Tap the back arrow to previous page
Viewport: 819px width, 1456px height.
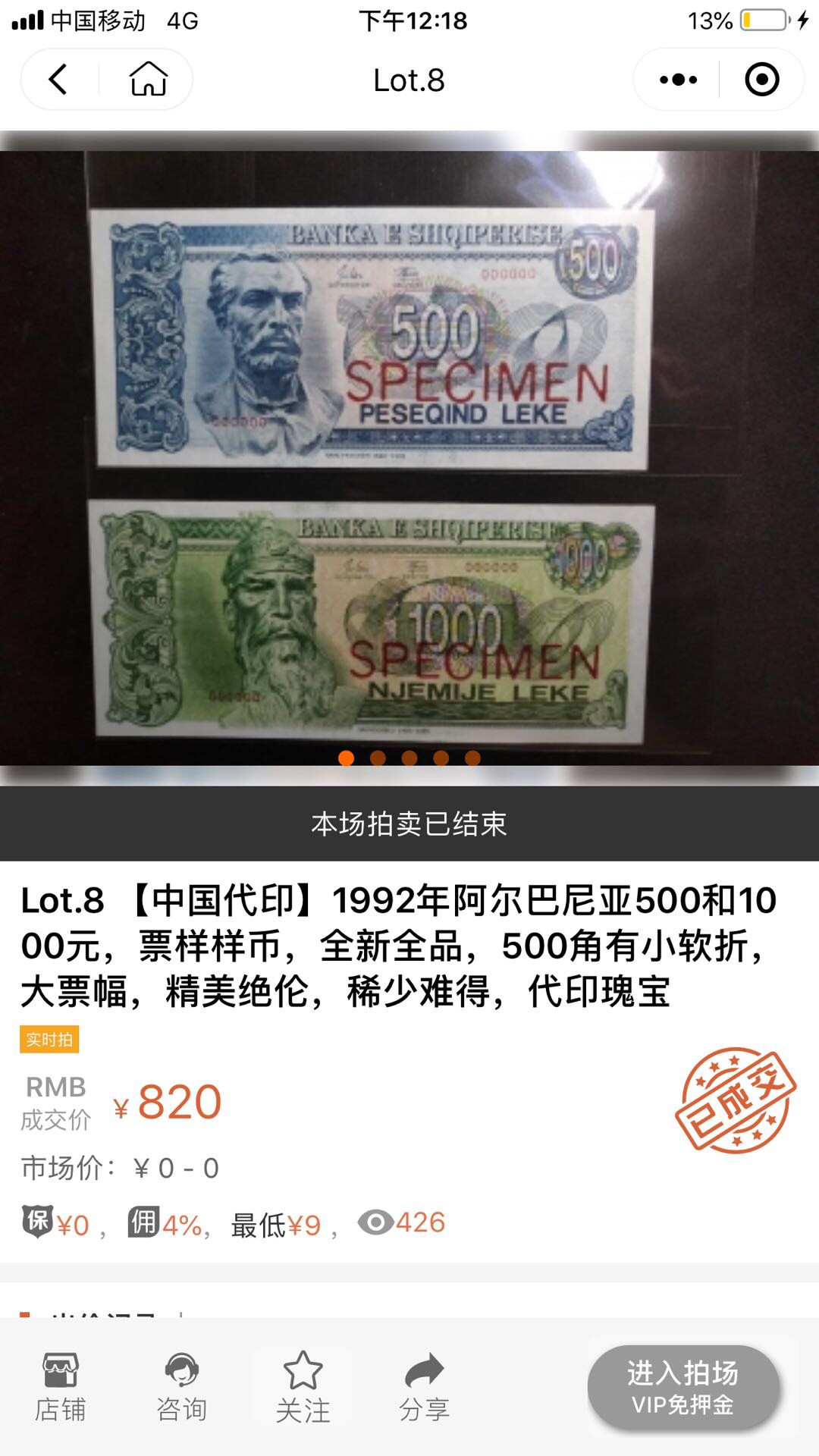point(58,79)
